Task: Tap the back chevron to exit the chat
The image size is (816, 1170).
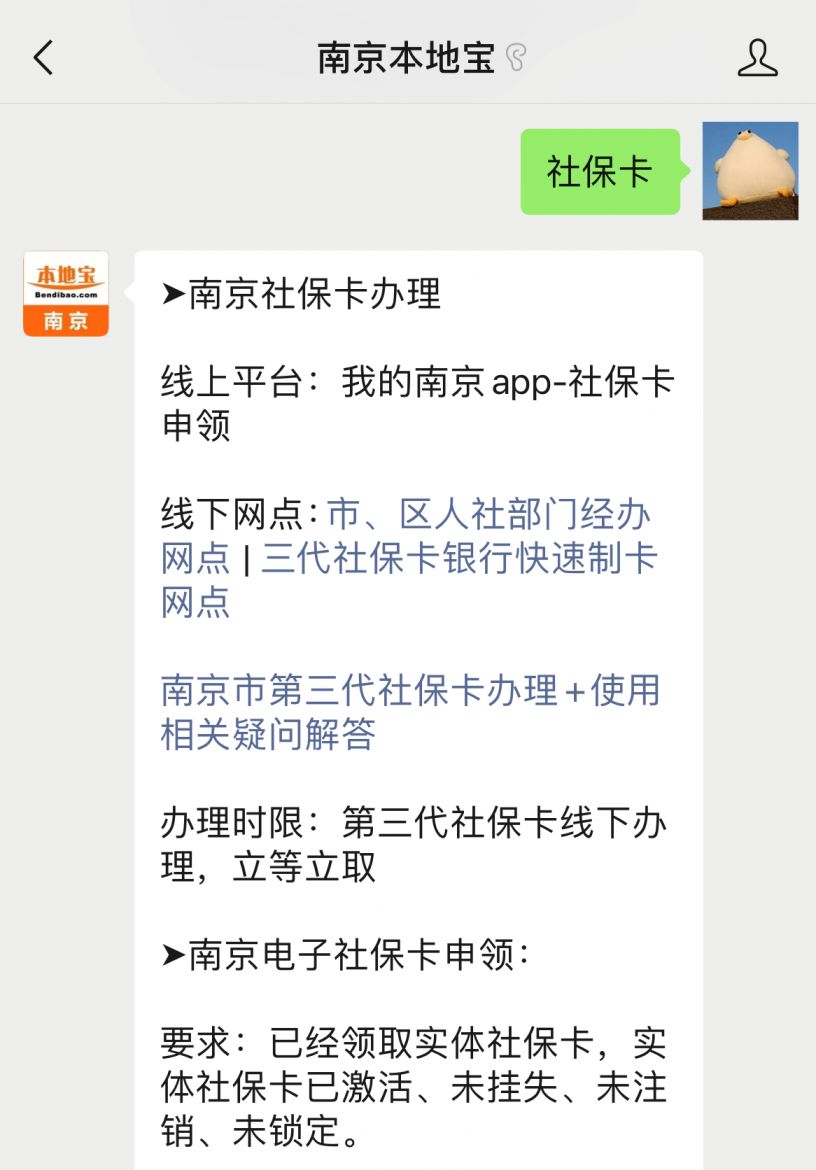Action: [42, 57]
